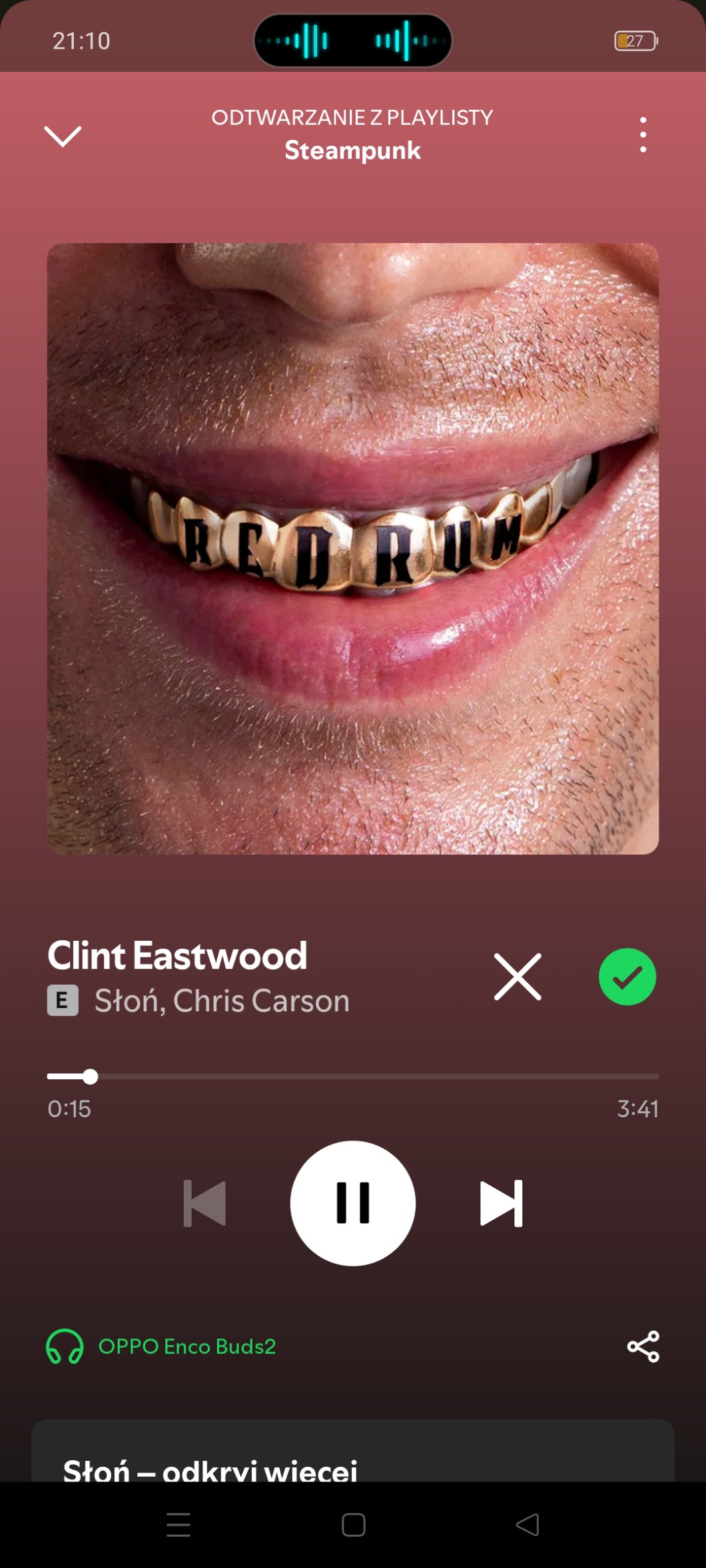Go back to the previous track

pos(204,1203)
